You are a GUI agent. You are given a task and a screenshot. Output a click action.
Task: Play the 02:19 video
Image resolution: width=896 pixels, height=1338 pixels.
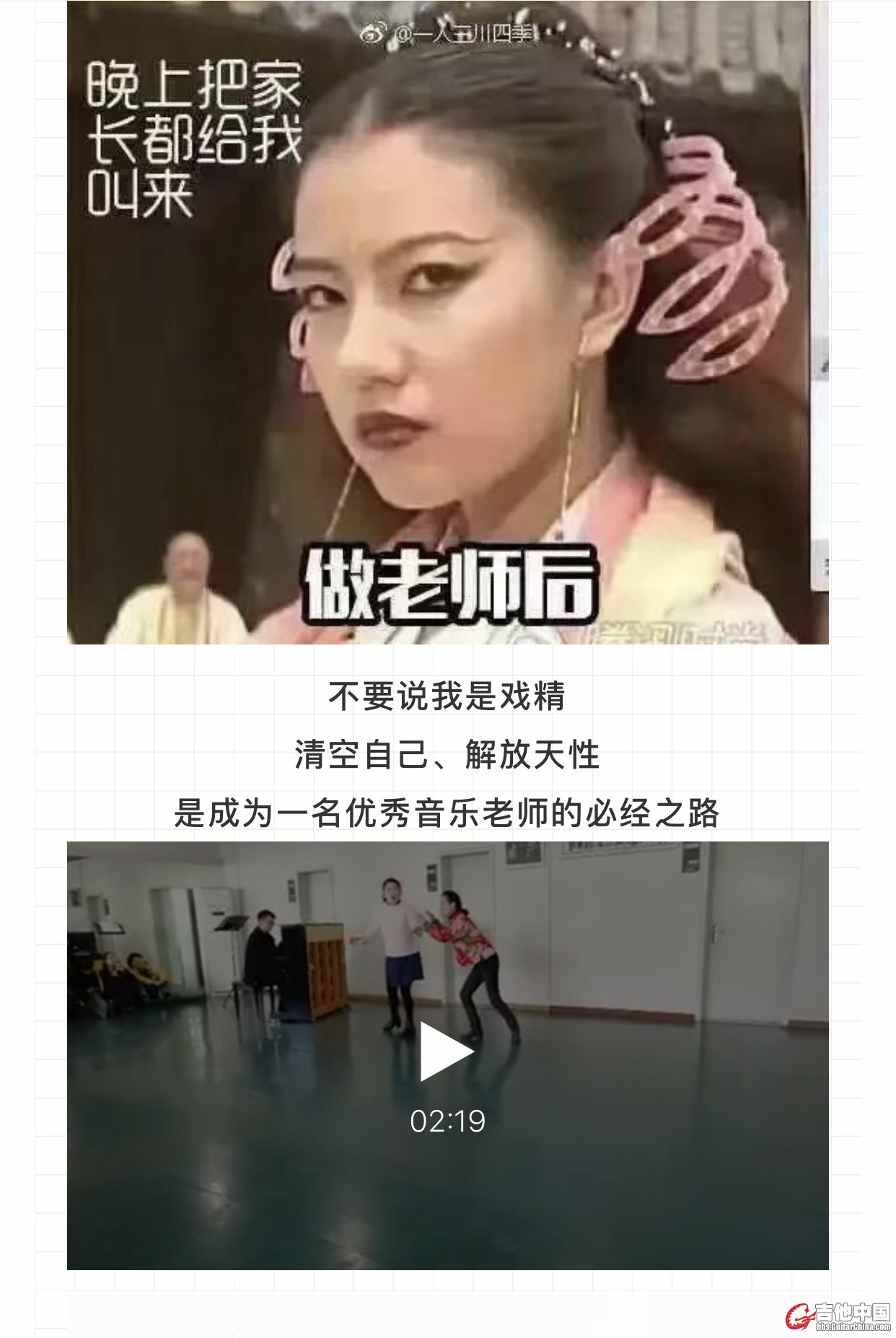click(447, 1051)
